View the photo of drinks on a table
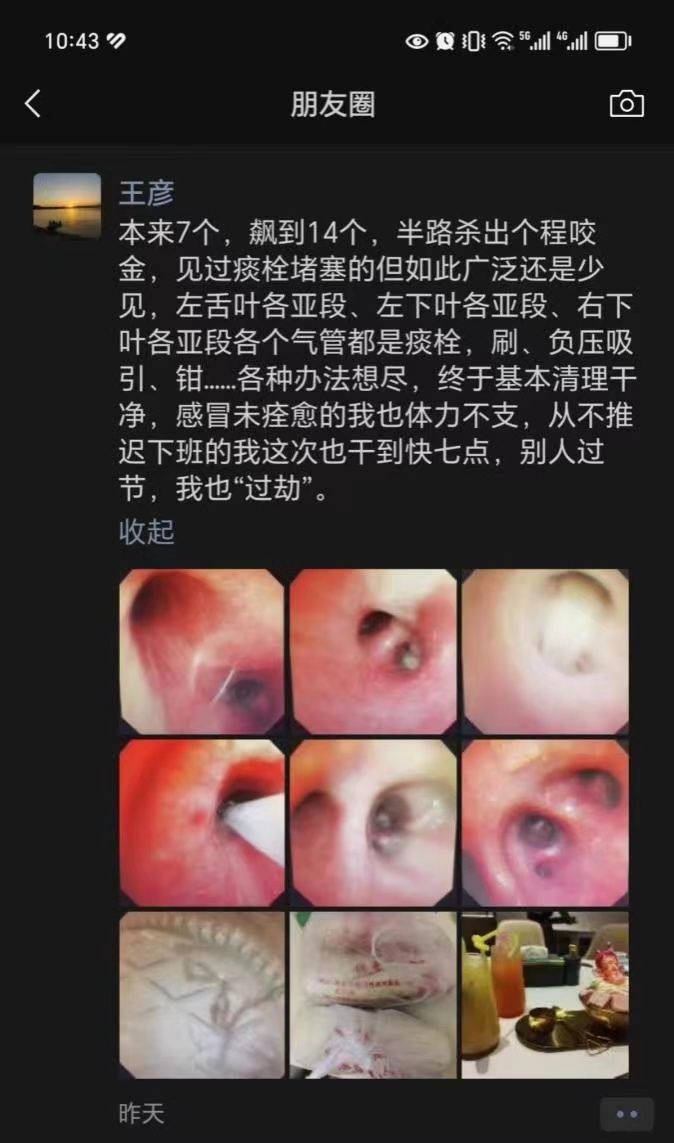The width and height of the screenshot is (674, 1143). [x=545, y=994]
